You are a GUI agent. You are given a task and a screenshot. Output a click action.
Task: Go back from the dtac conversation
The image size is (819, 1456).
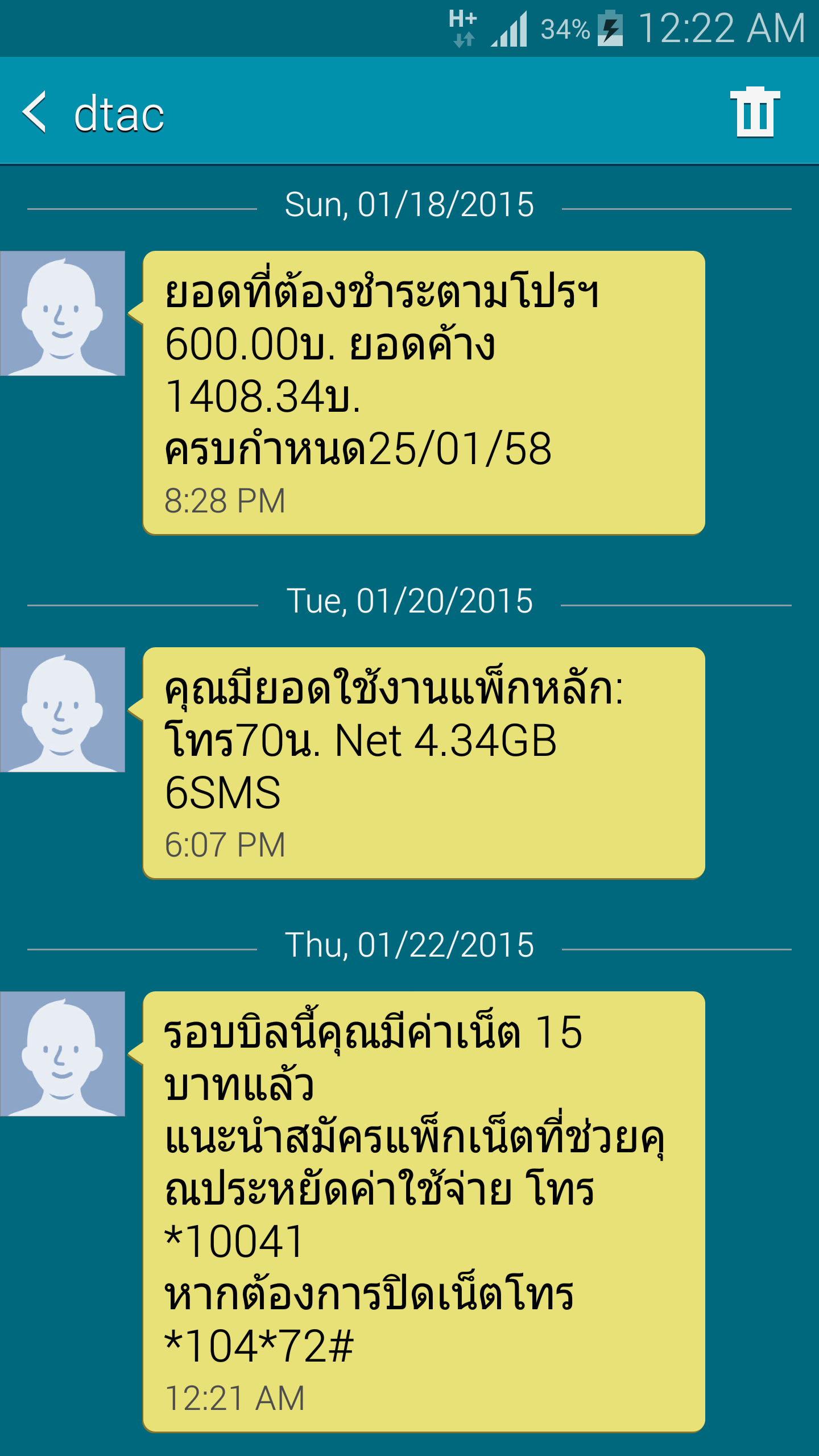pos(35,113)
